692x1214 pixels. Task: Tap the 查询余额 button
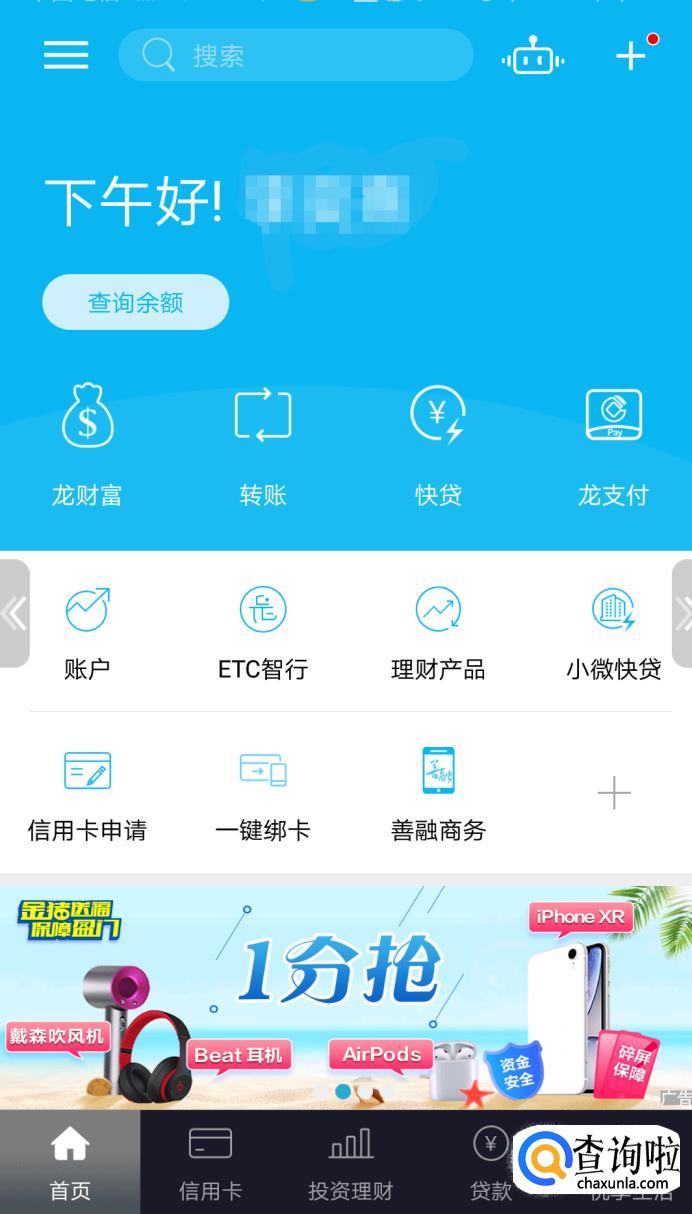point(136,302)
